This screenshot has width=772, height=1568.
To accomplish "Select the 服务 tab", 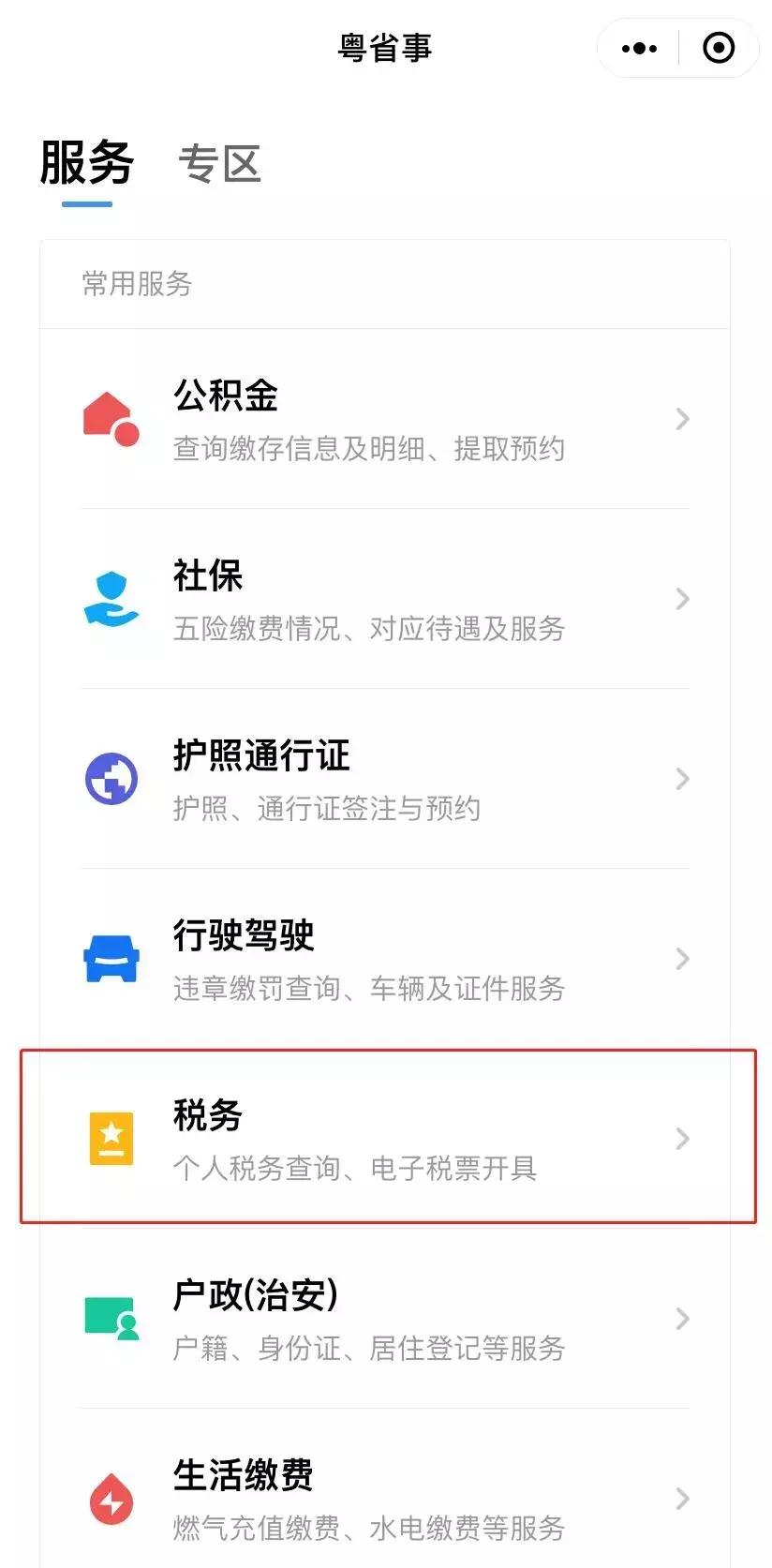I will [86, 162].
